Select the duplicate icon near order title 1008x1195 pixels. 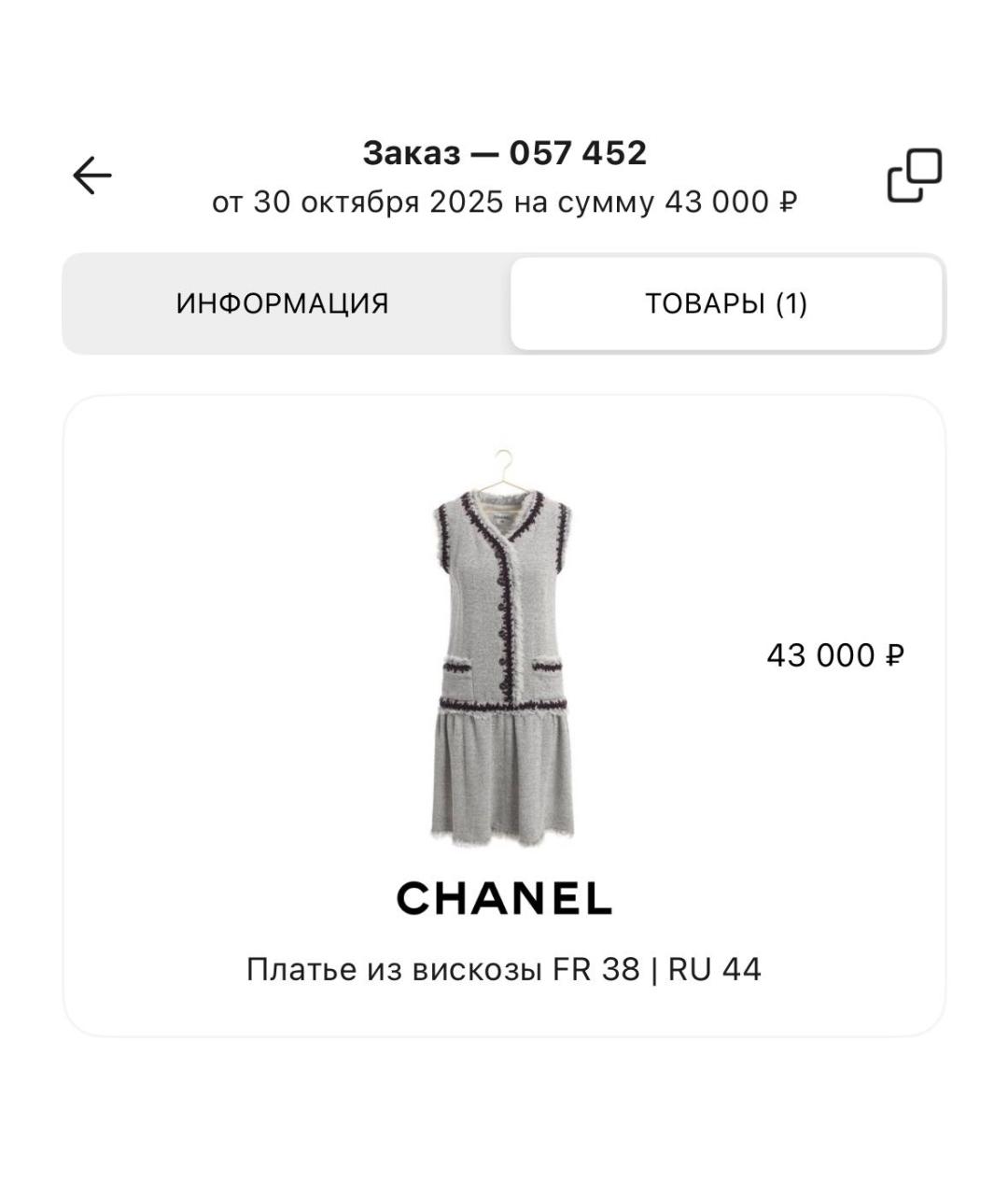[913, 176]
